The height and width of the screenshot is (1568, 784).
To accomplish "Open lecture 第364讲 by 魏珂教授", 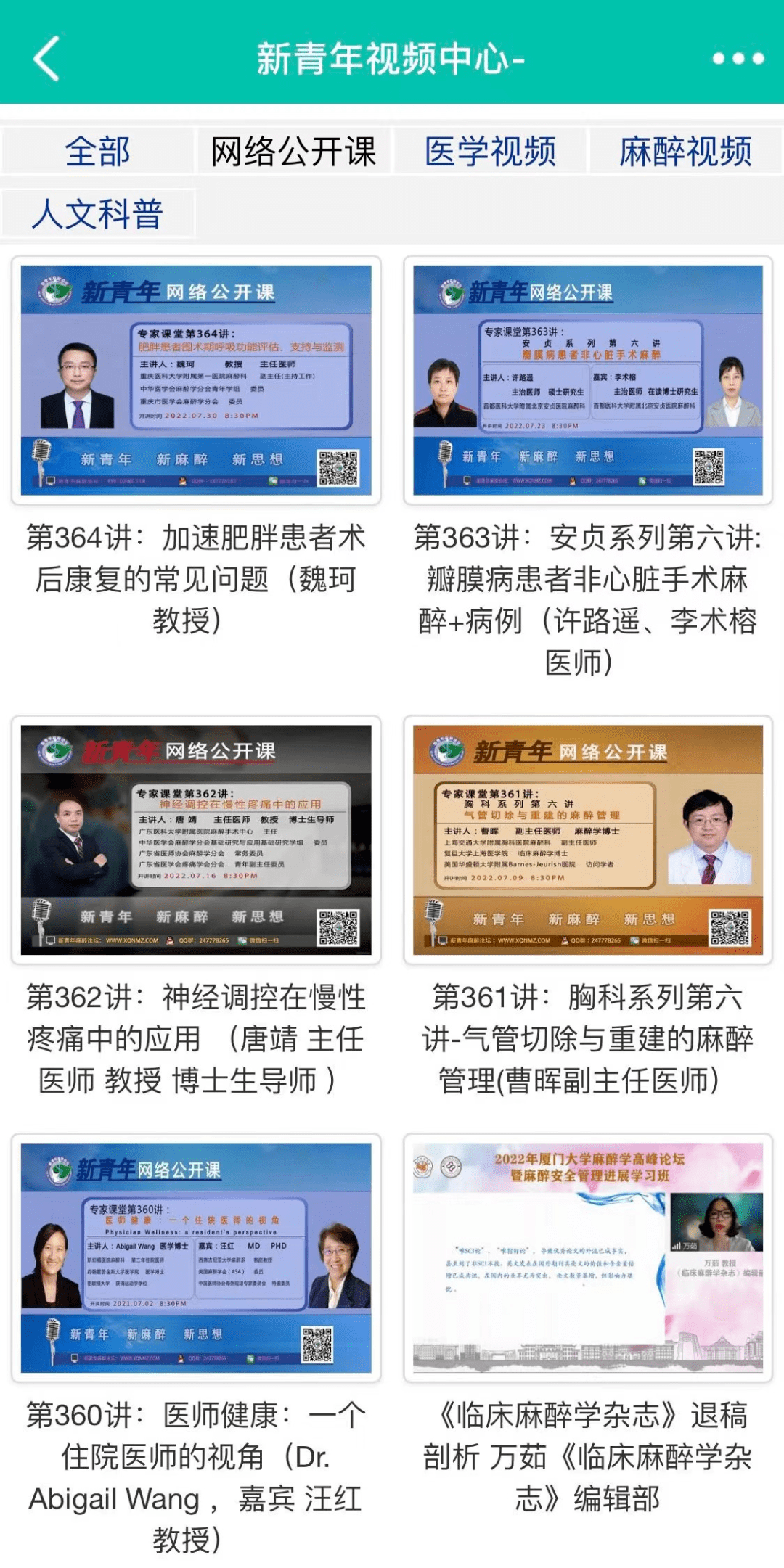I will click(x=196, y=380).
